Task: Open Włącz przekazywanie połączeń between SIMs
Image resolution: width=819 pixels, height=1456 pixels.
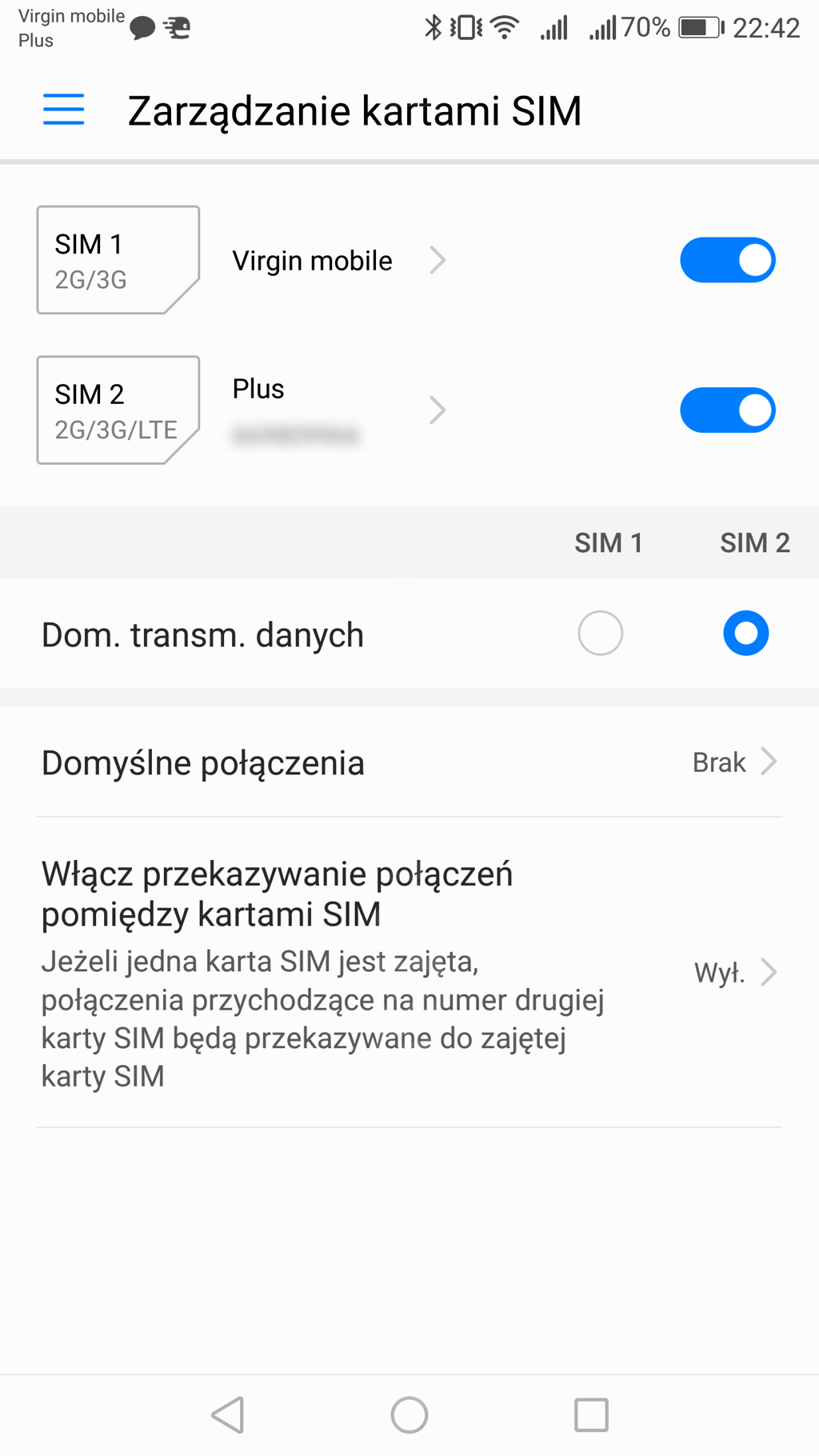Action: click(409, 972)
